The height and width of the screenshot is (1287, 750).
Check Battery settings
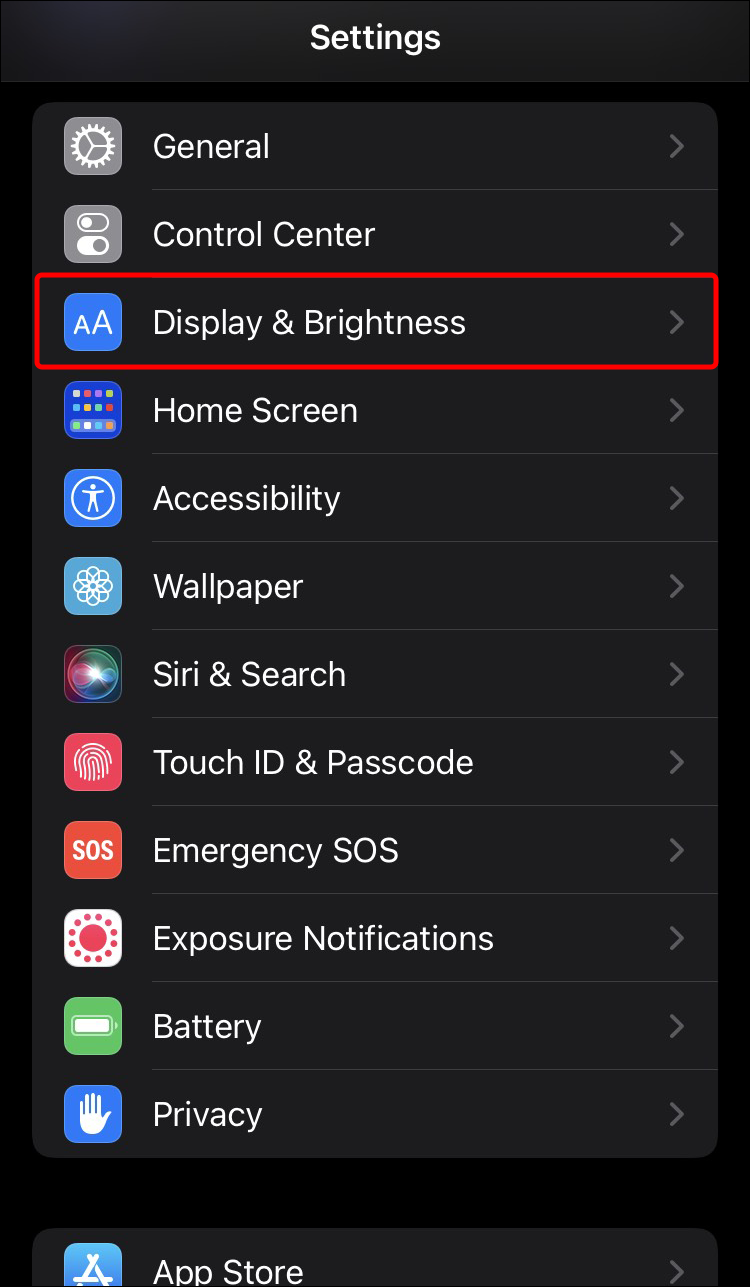(x=375, y=1027)
